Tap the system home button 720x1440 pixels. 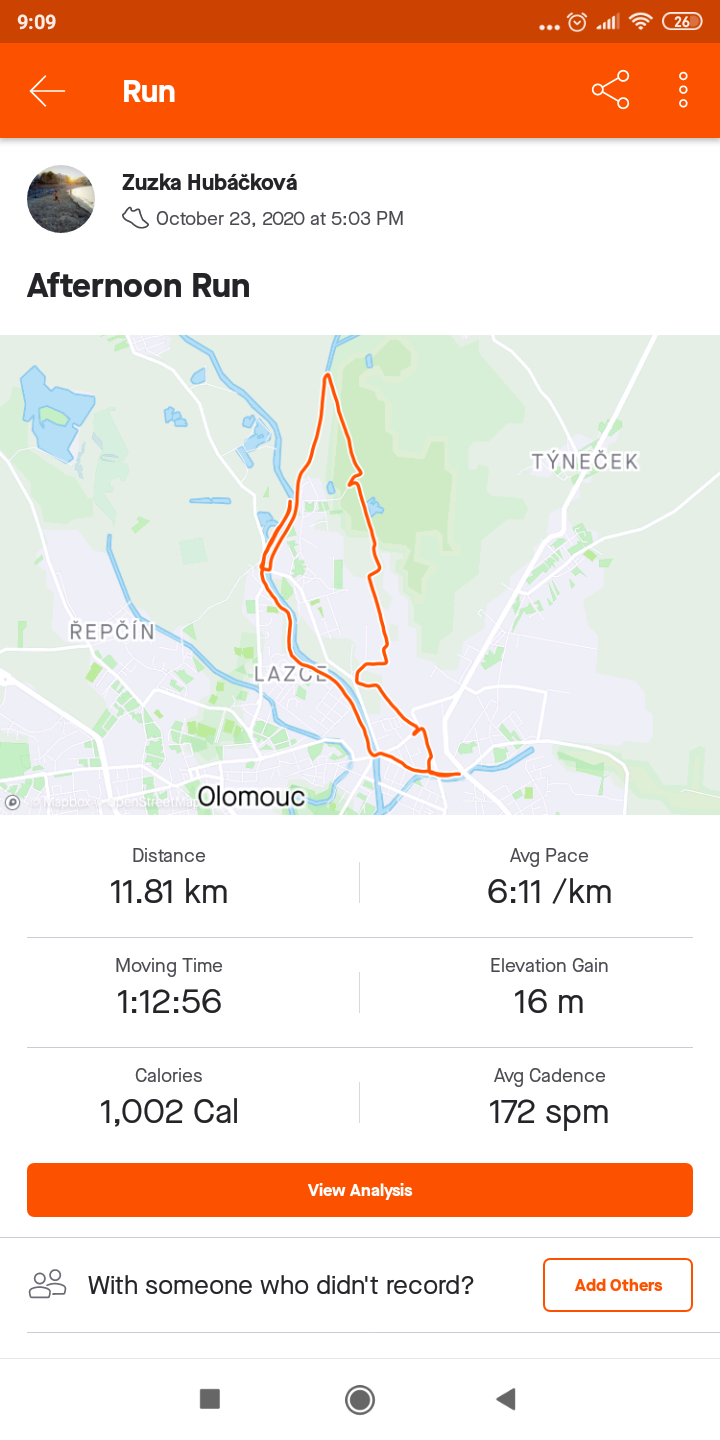[360, 1399]
